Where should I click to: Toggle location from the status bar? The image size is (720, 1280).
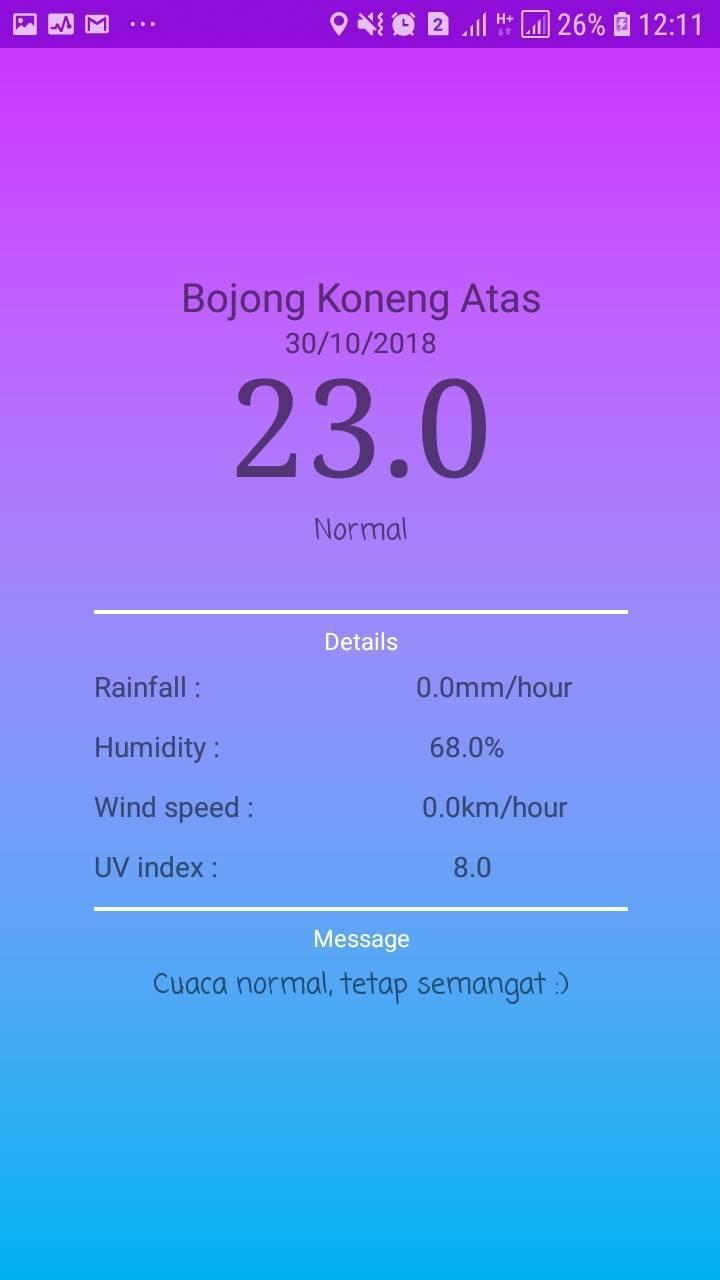pyautogui.click(x=339, y=22)
